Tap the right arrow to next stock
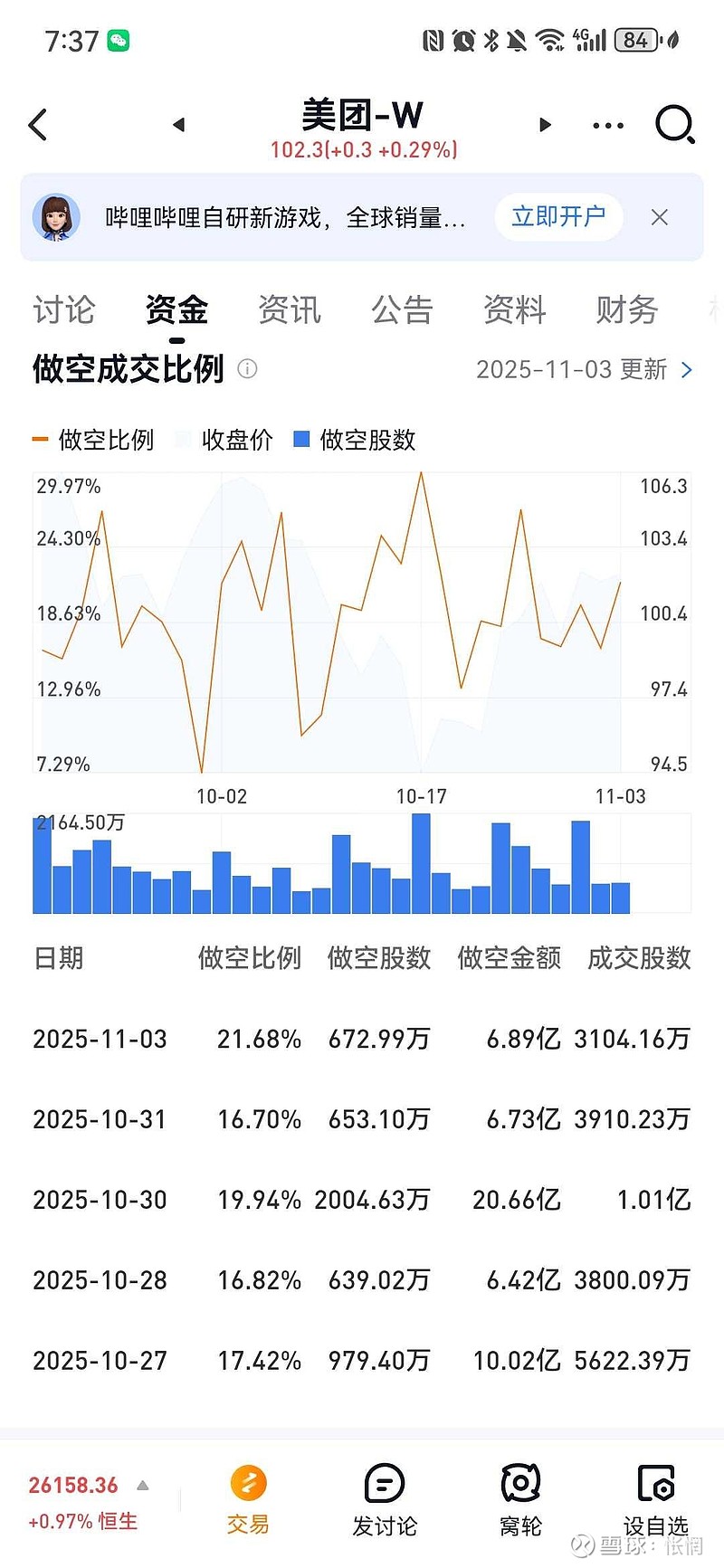This screenshot has width=724, height=1568. 544,125
